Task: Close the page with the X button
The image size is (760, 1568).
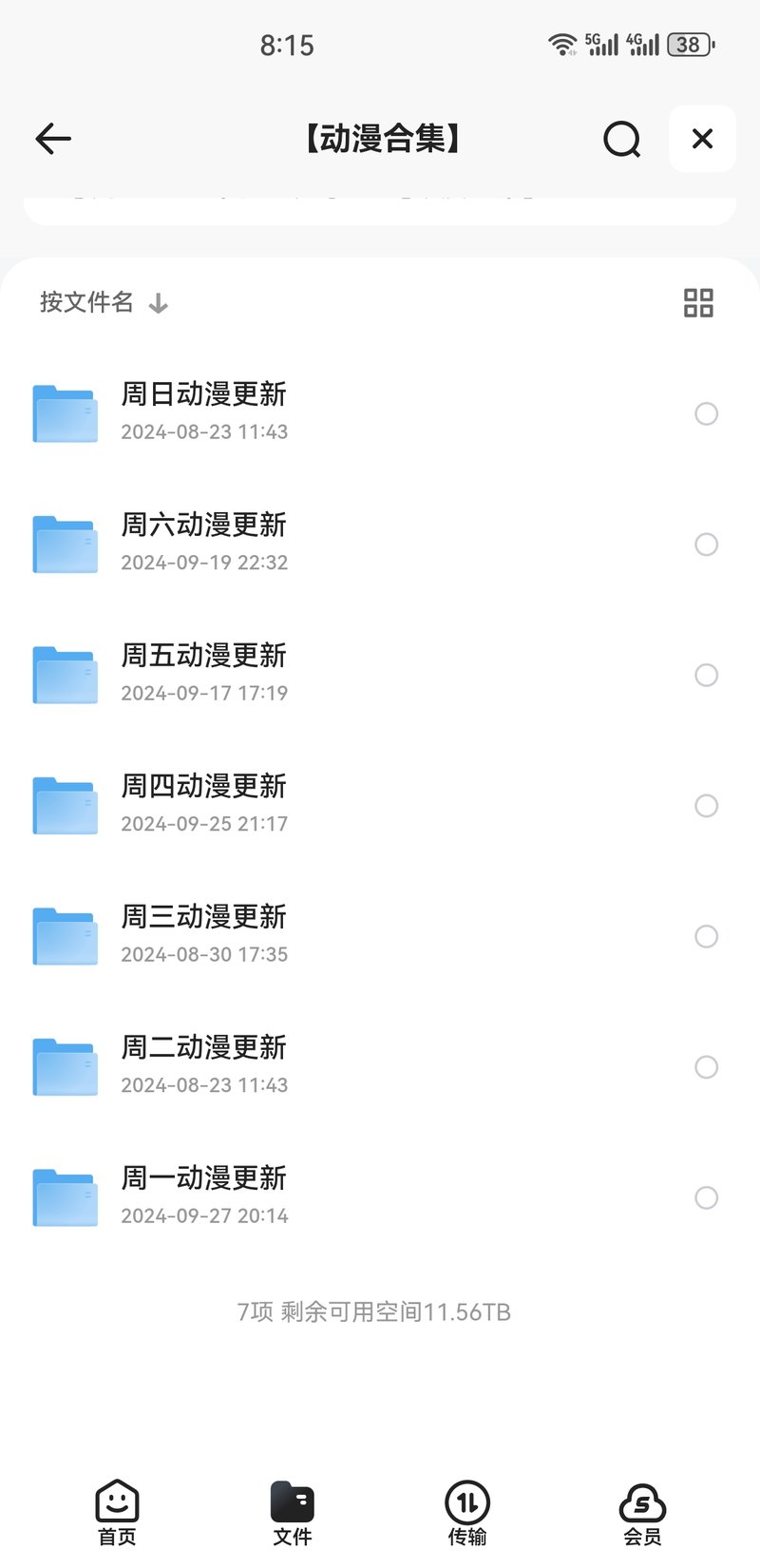Action: coord(702,139)
